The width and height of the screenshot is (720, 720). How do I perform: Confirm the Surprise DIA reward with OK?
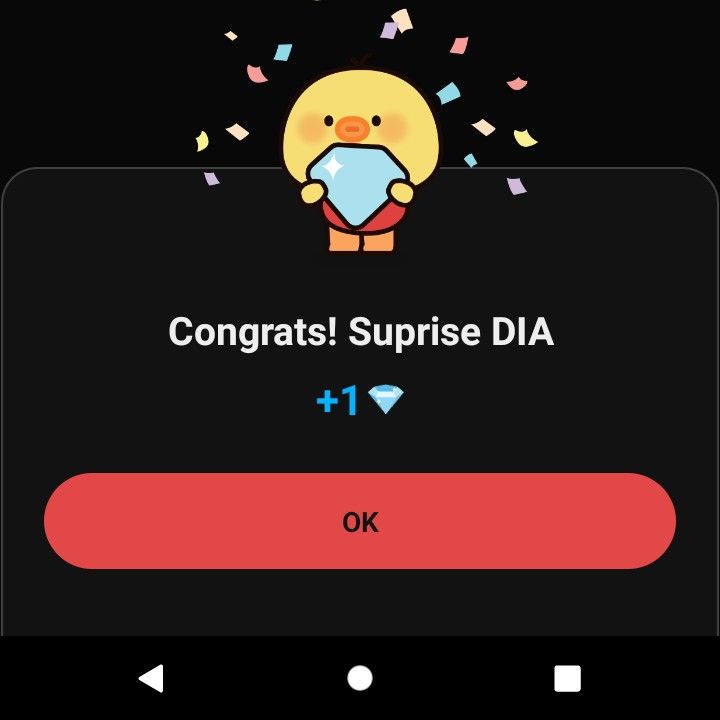[x=360, y=521]
